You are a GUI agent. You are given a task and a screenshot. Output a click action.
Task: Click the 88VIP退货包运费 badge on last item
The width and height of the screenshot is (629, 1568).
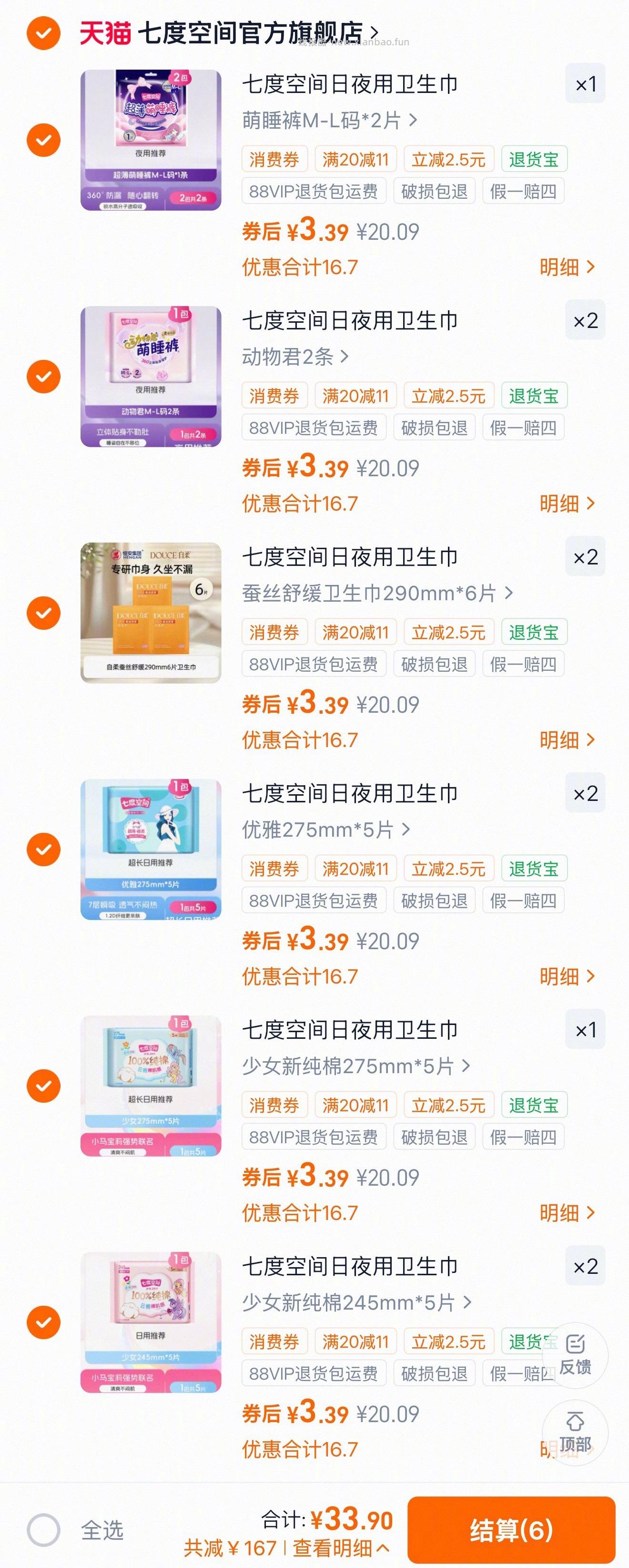click(x=315, y=1373)
